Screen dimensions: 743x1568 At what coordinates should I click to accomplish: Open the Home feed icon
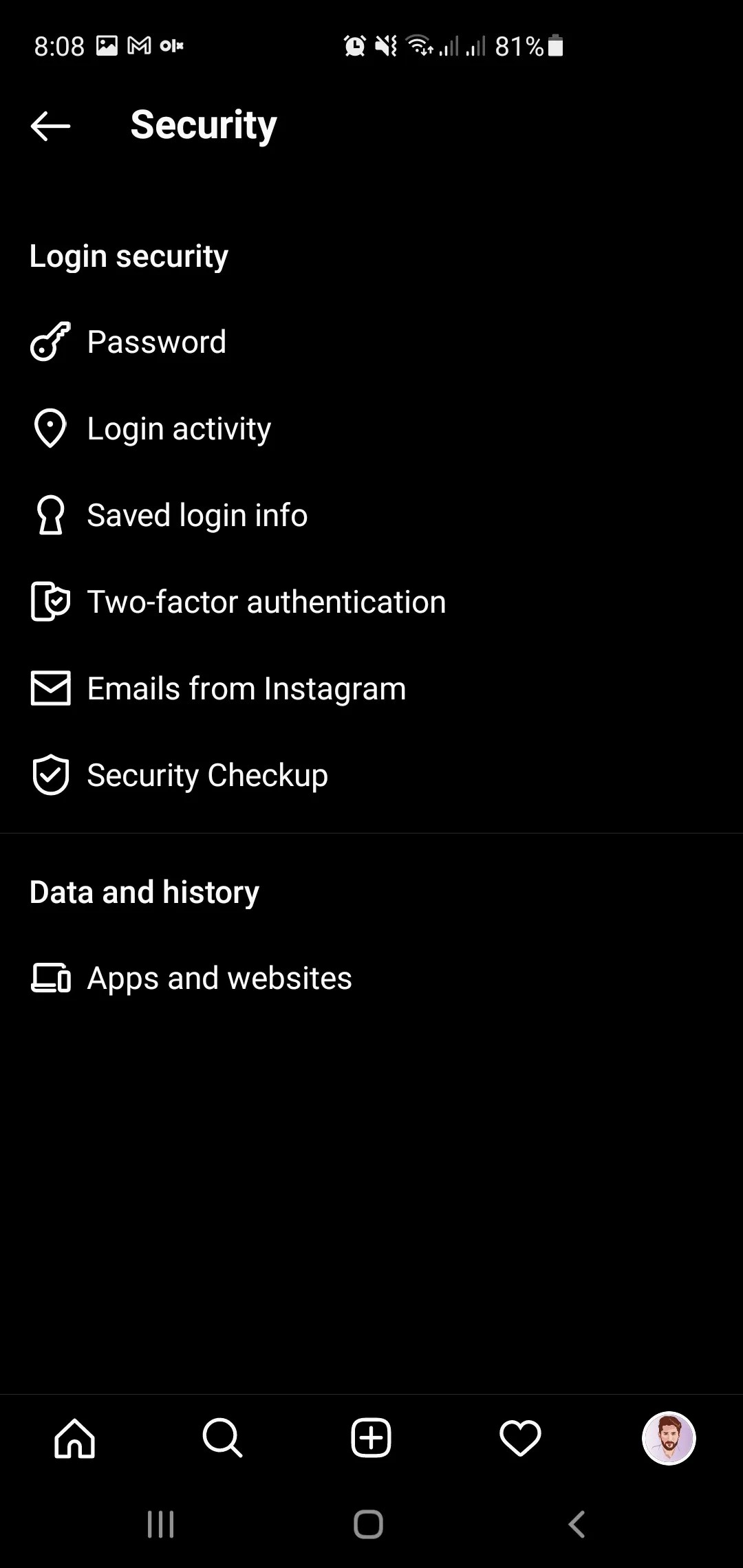point(74,1437)
